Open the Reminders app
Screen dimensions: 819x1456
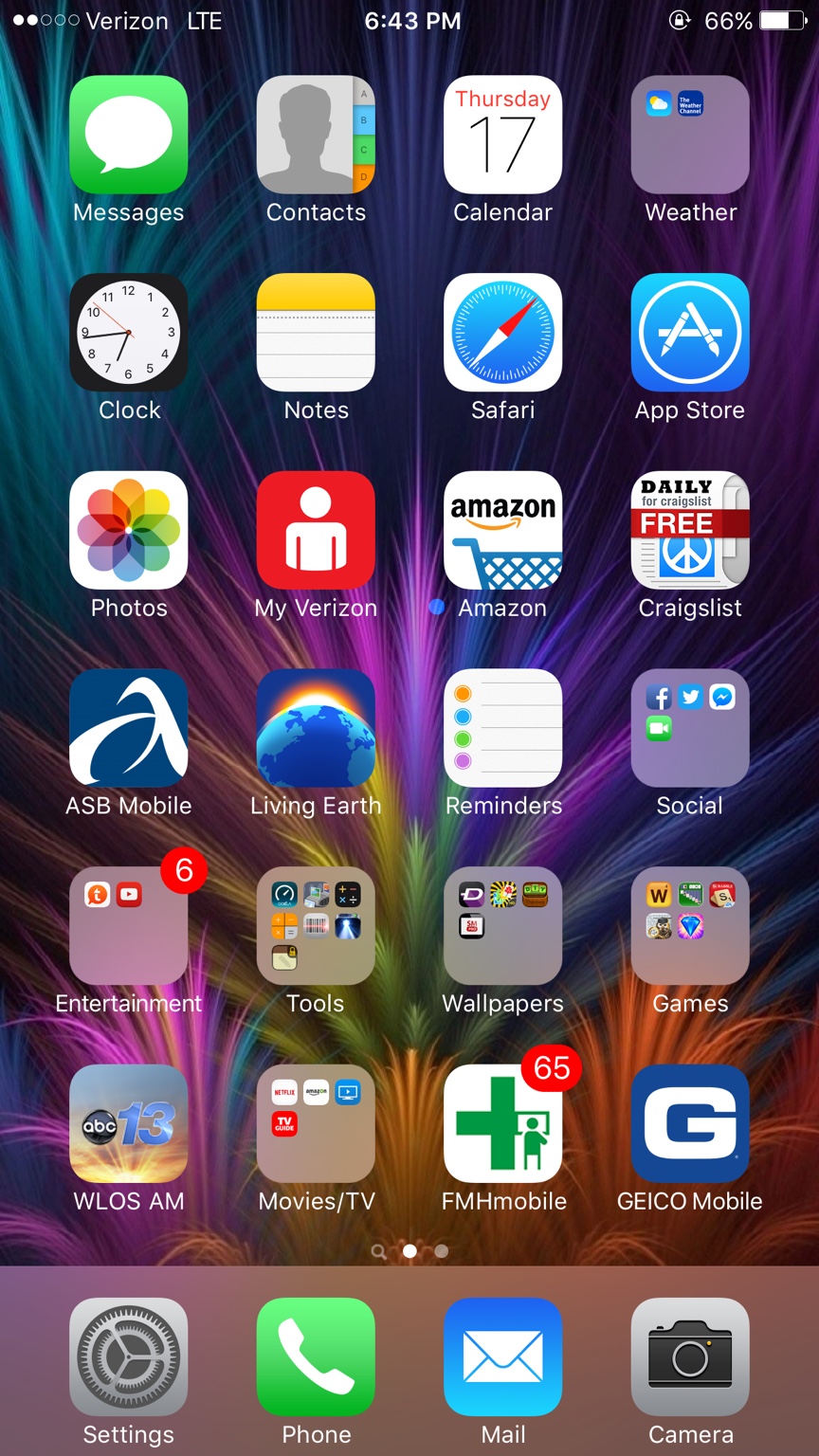click(x=502, y=728)
